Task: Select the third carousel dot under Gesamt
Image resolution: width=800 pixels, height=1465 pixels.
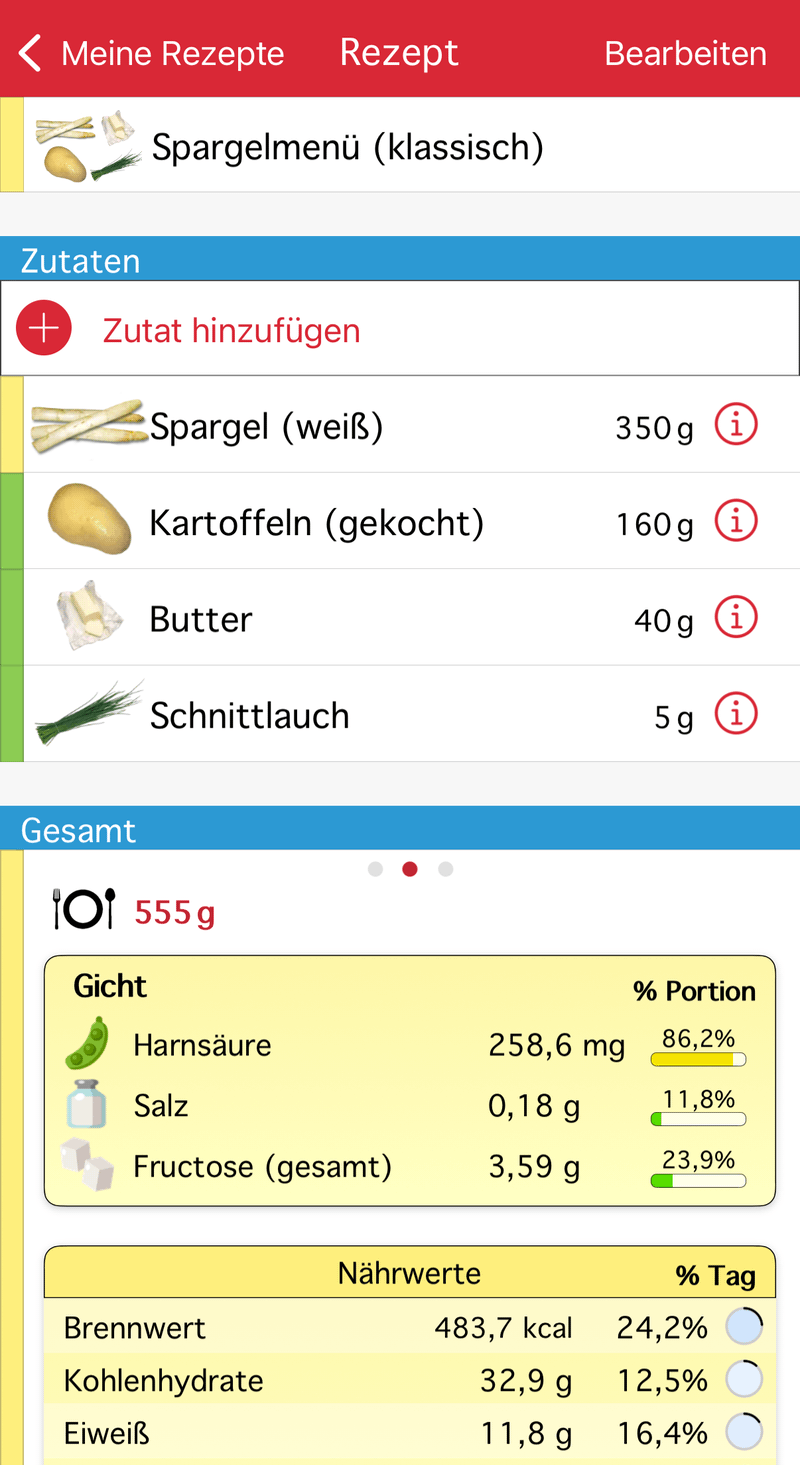Action: pos(445,869)
